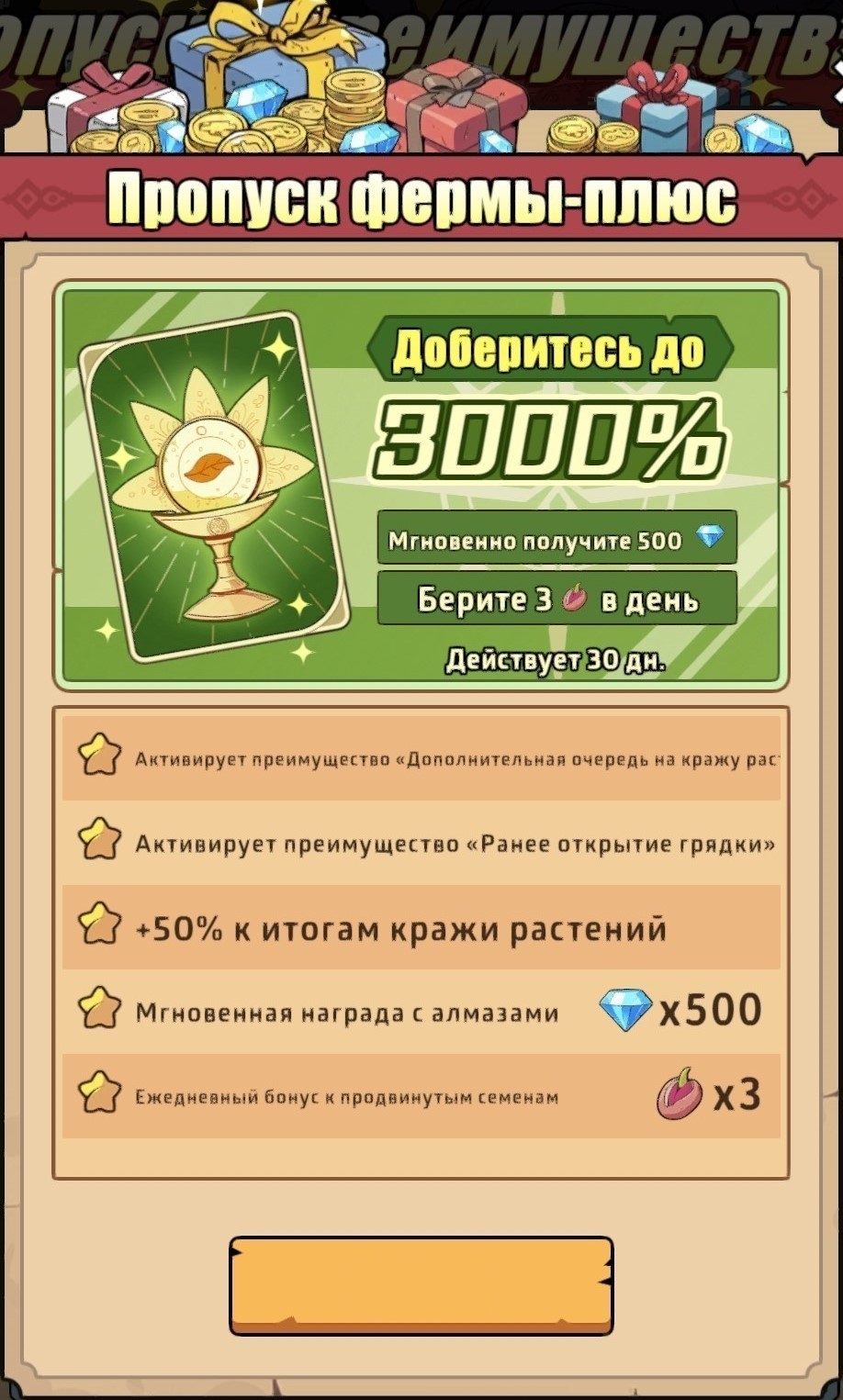The width and height of the screenshot is (843, 1400).
Task: Tap the orange purchase button below the benefits list
Action: tap(421, 1285)
